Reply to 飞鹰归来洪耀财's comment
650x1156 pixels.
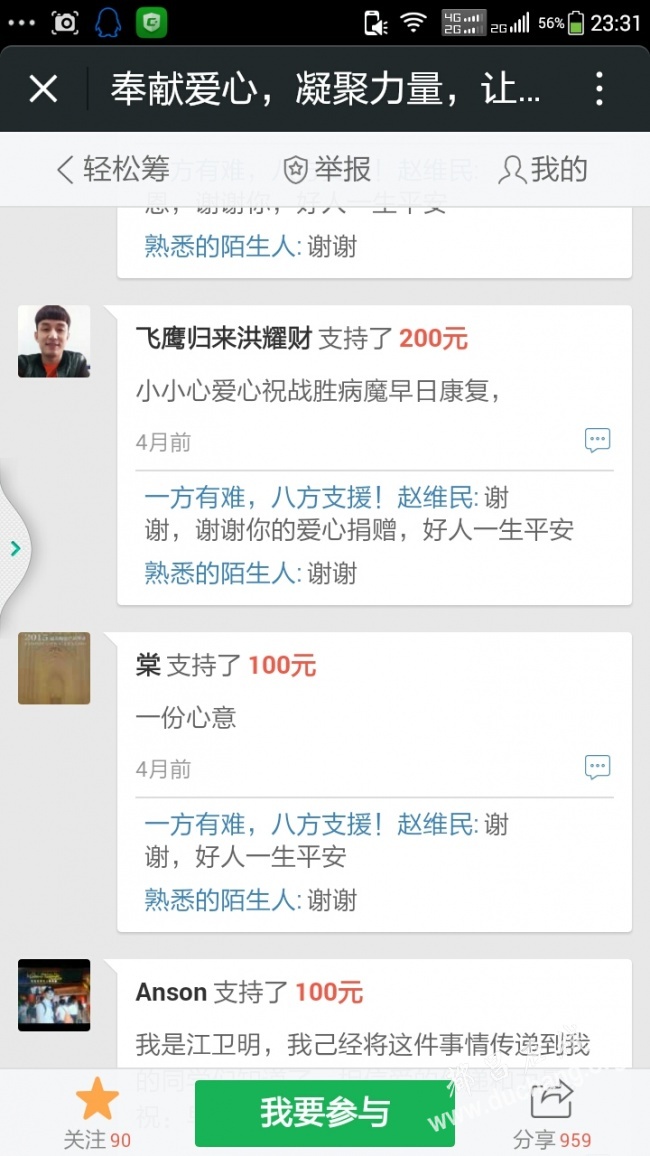tap(597, 440)
